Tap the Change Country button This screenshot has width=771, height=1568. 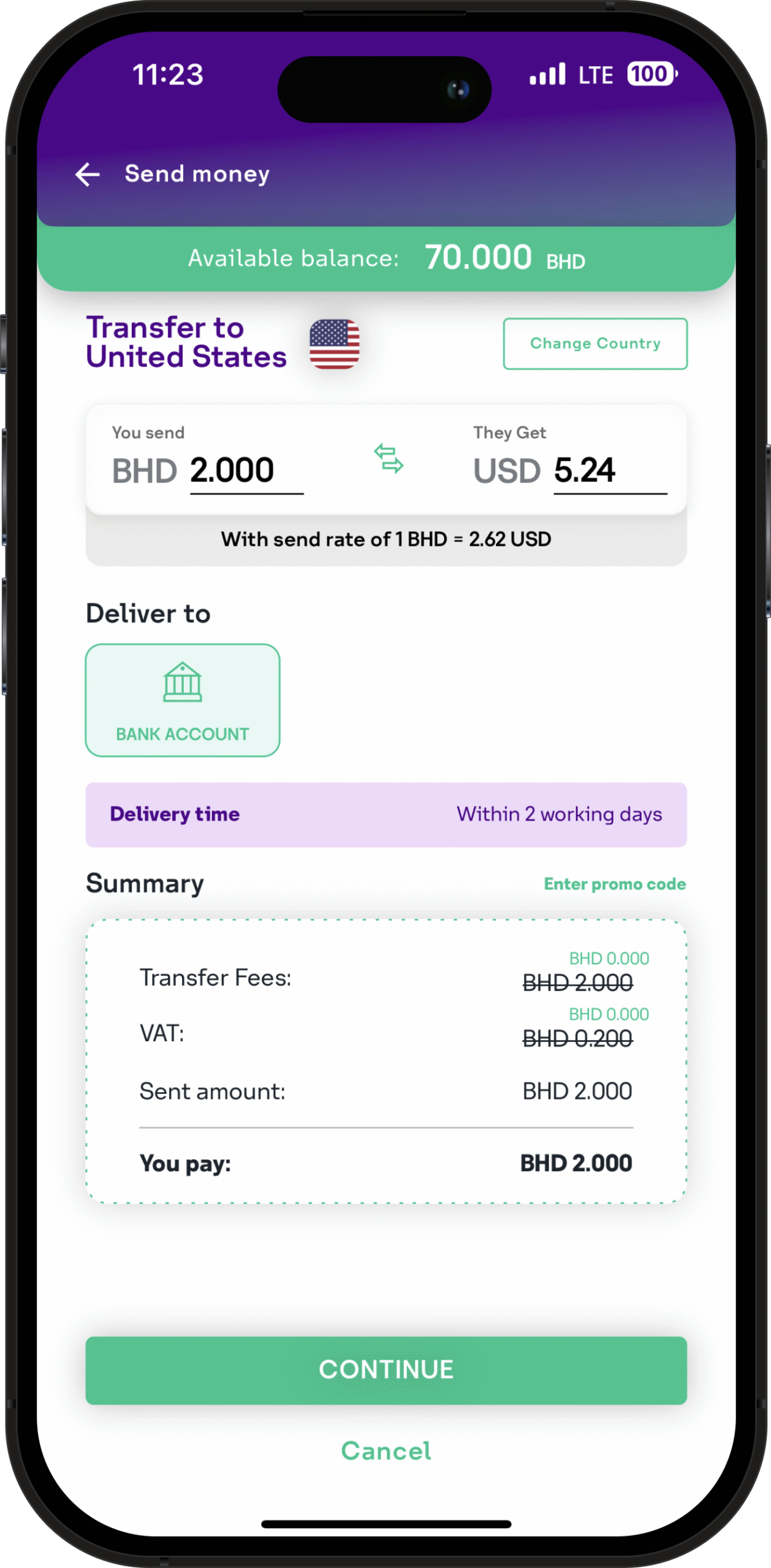tap(594, 344)
